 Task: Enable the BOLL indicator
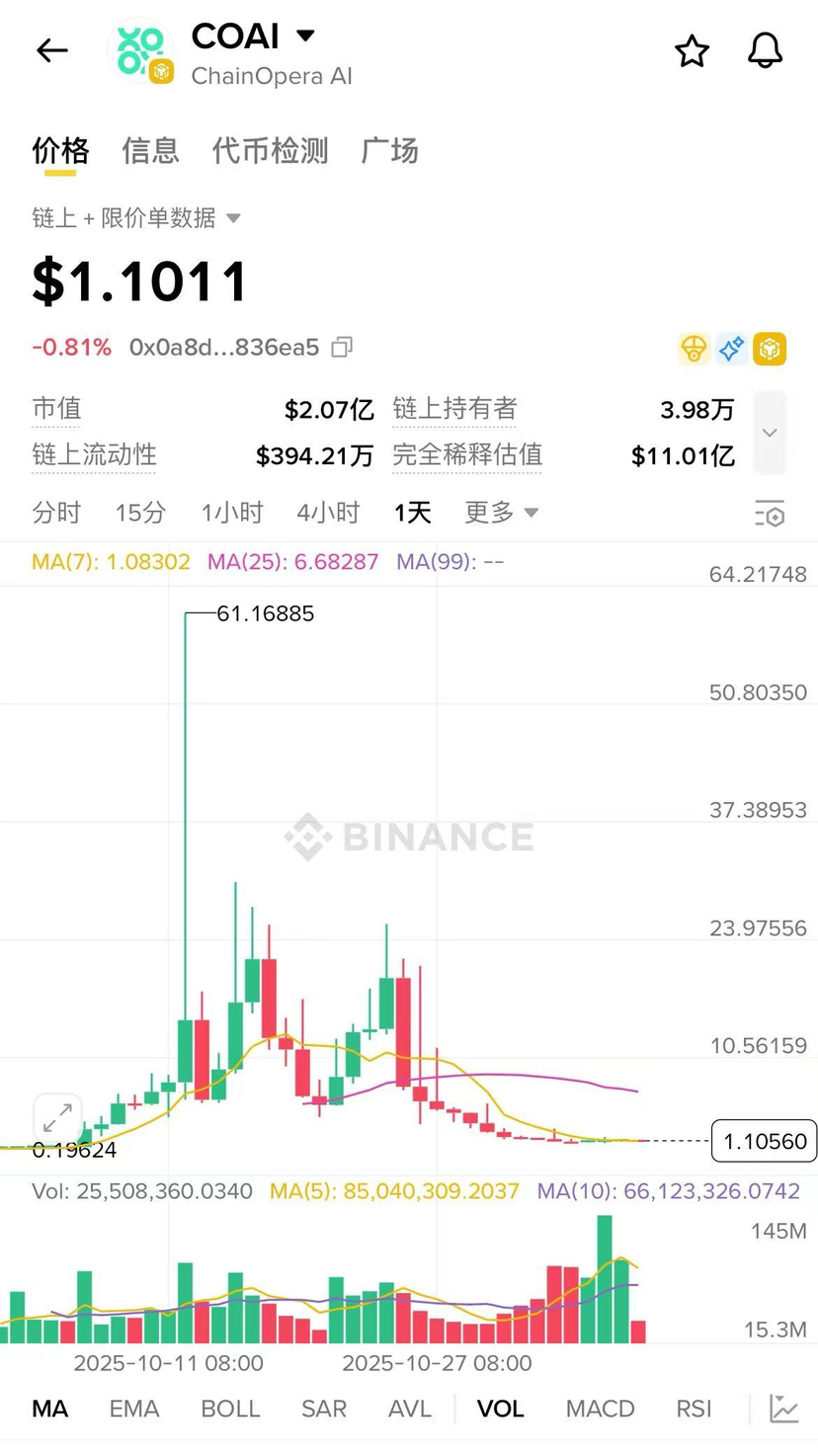click(230, 1409)
